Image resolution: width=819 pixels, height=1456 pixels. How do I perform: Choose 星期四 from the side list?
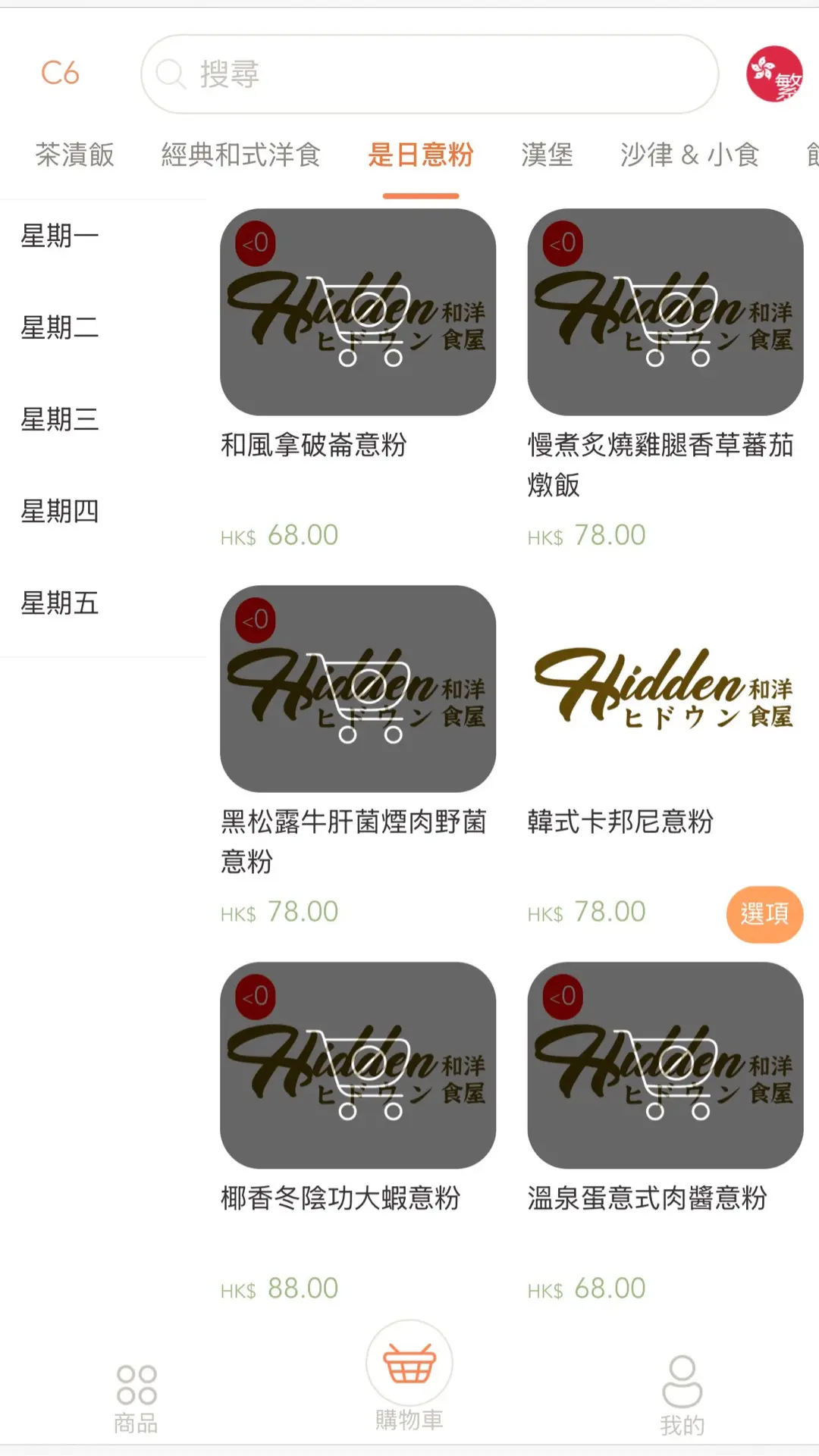click(61, 512)
